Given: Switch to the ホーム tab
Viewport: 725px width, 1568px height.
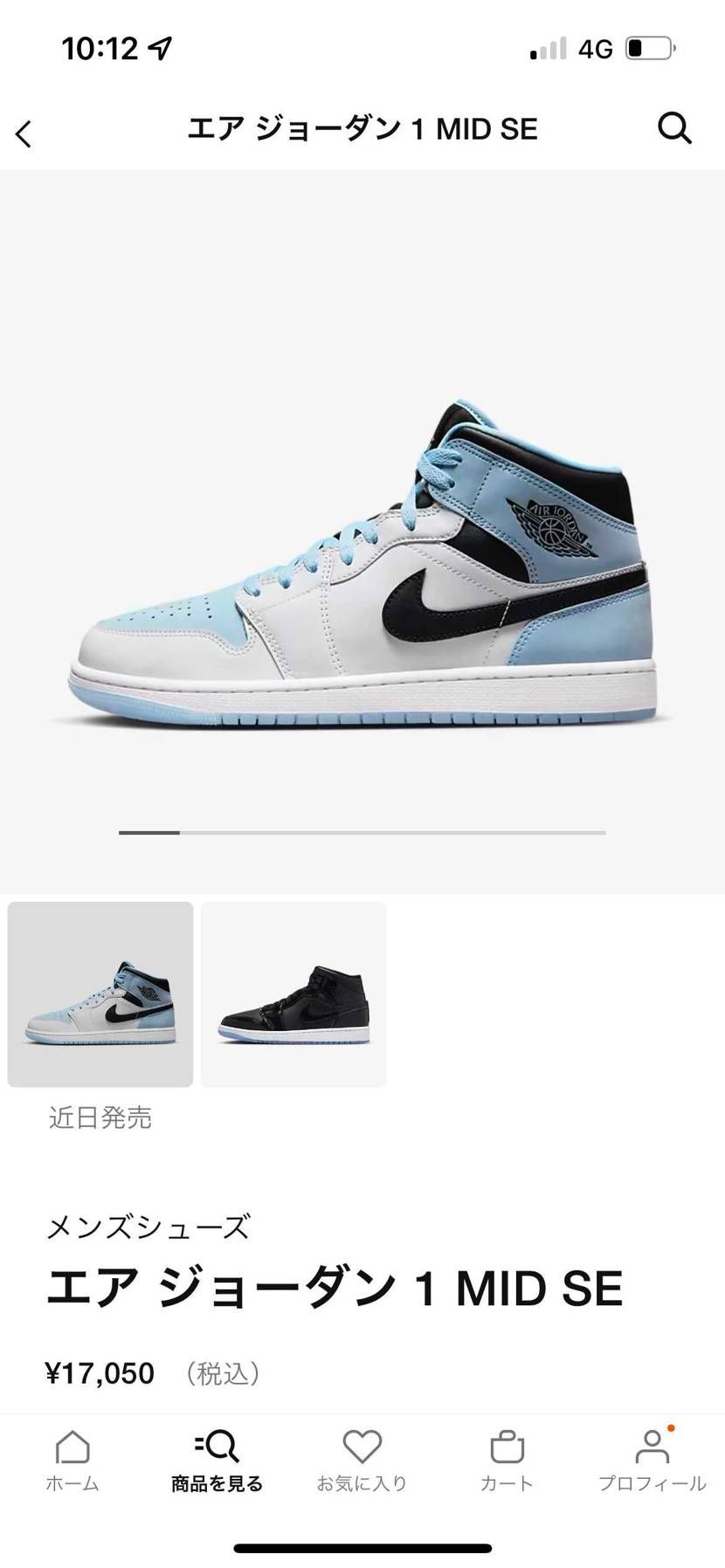Looking at the screenshot, I should pos(72,1461).
